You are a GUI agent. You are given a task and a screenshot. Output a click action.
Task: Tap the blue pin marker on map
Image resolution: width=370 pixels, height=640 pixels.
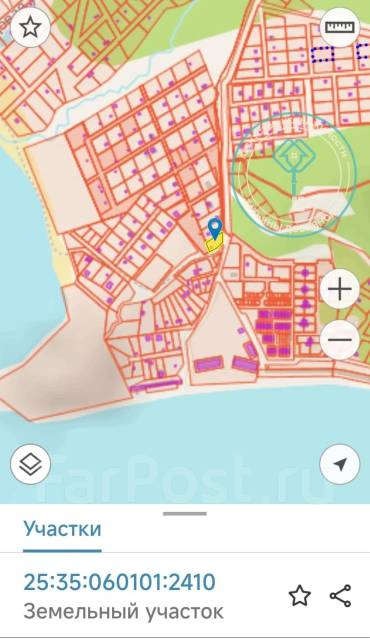click(x=215, y=229)
